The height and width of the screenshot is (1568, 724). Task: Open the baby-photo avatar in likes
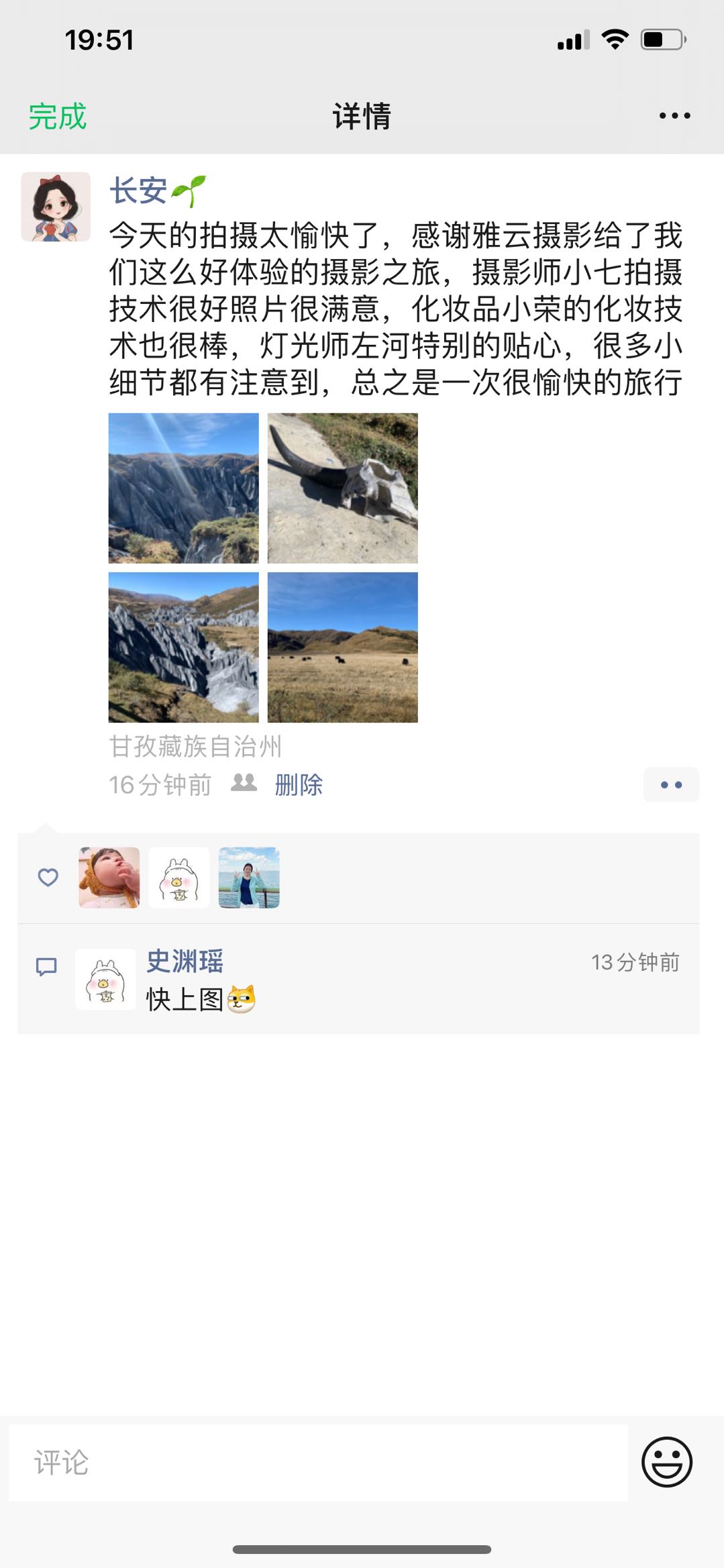(109, 878)
